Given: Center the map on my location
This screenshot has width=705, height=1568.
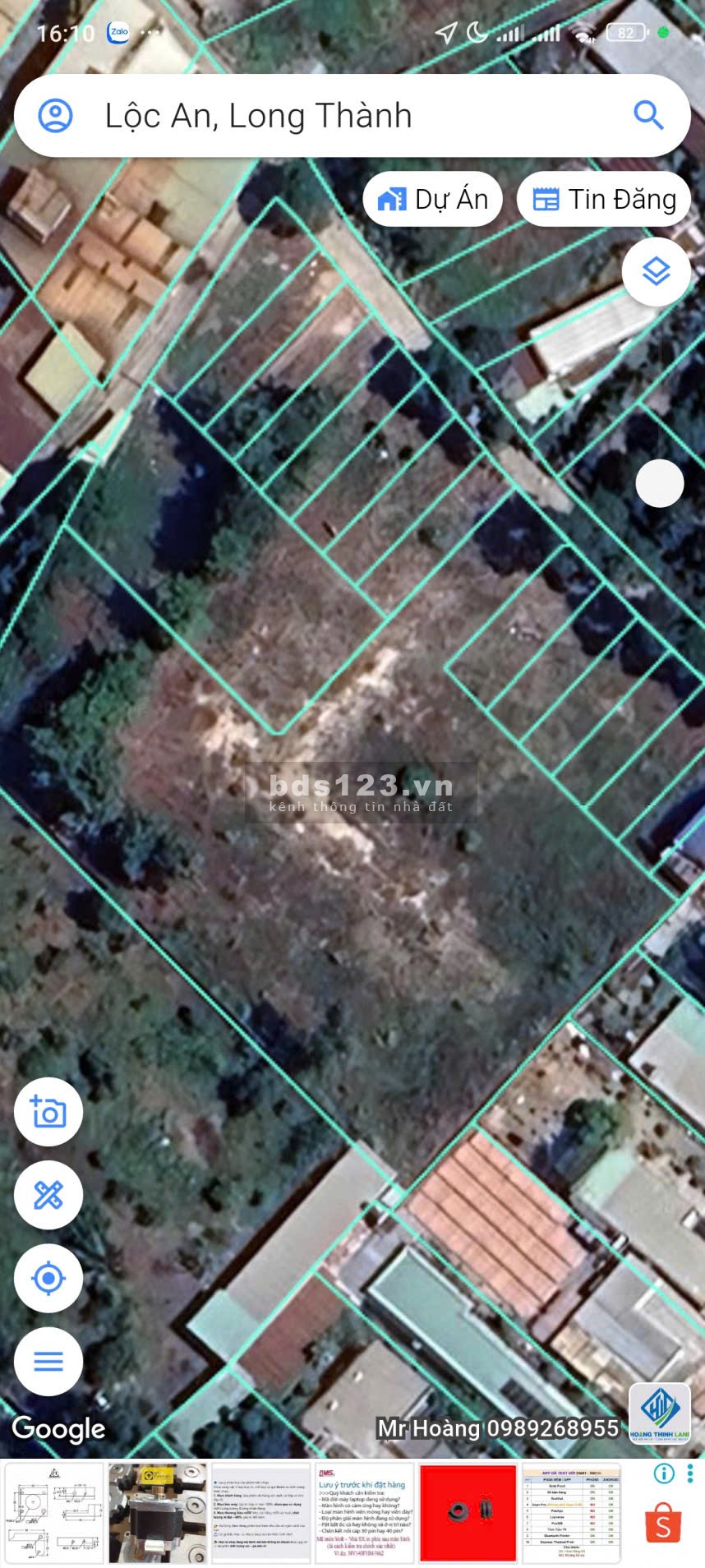Looking at the screenshot, I should coord(48,1278).
